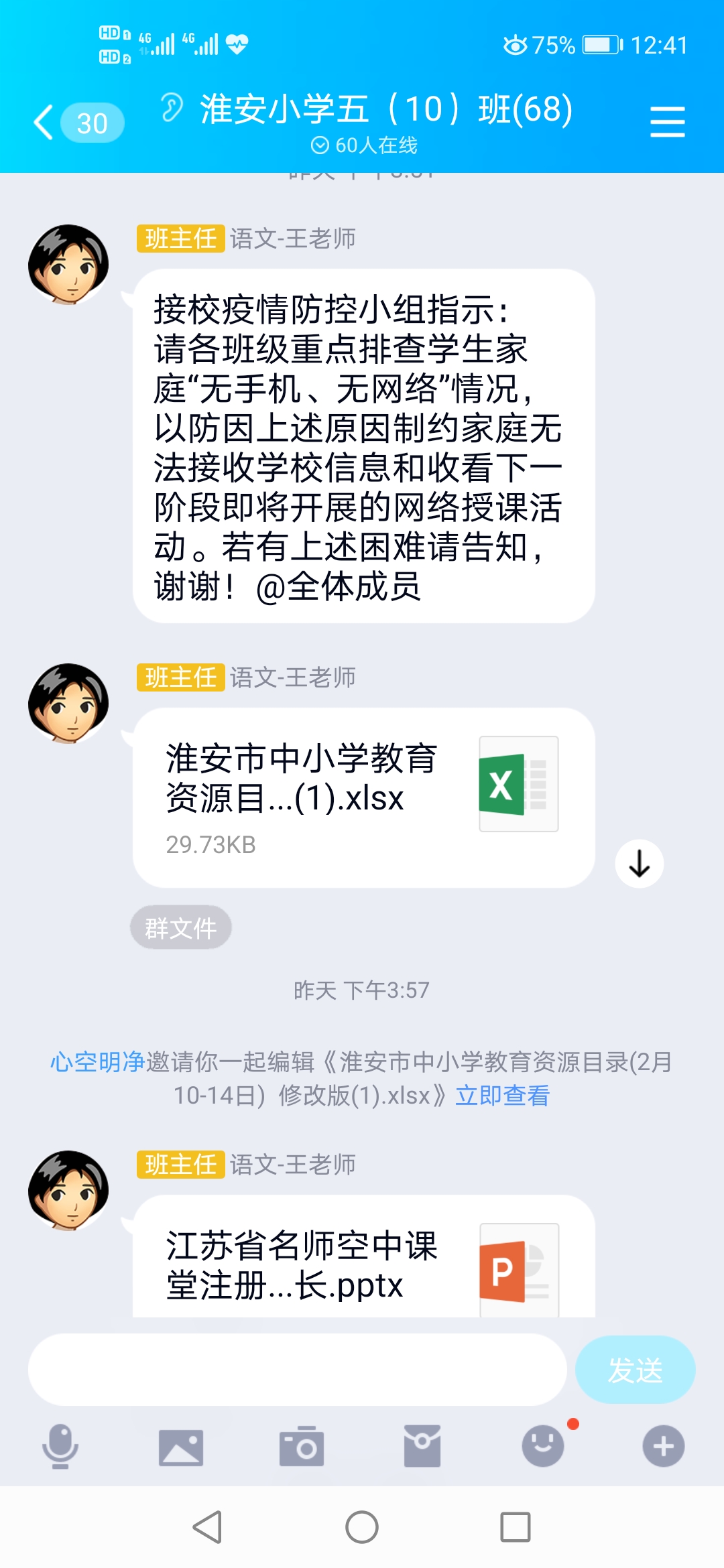Open the plus more options panel
This screenshot has height=1568, width=724.
(x=663, y=1446)
